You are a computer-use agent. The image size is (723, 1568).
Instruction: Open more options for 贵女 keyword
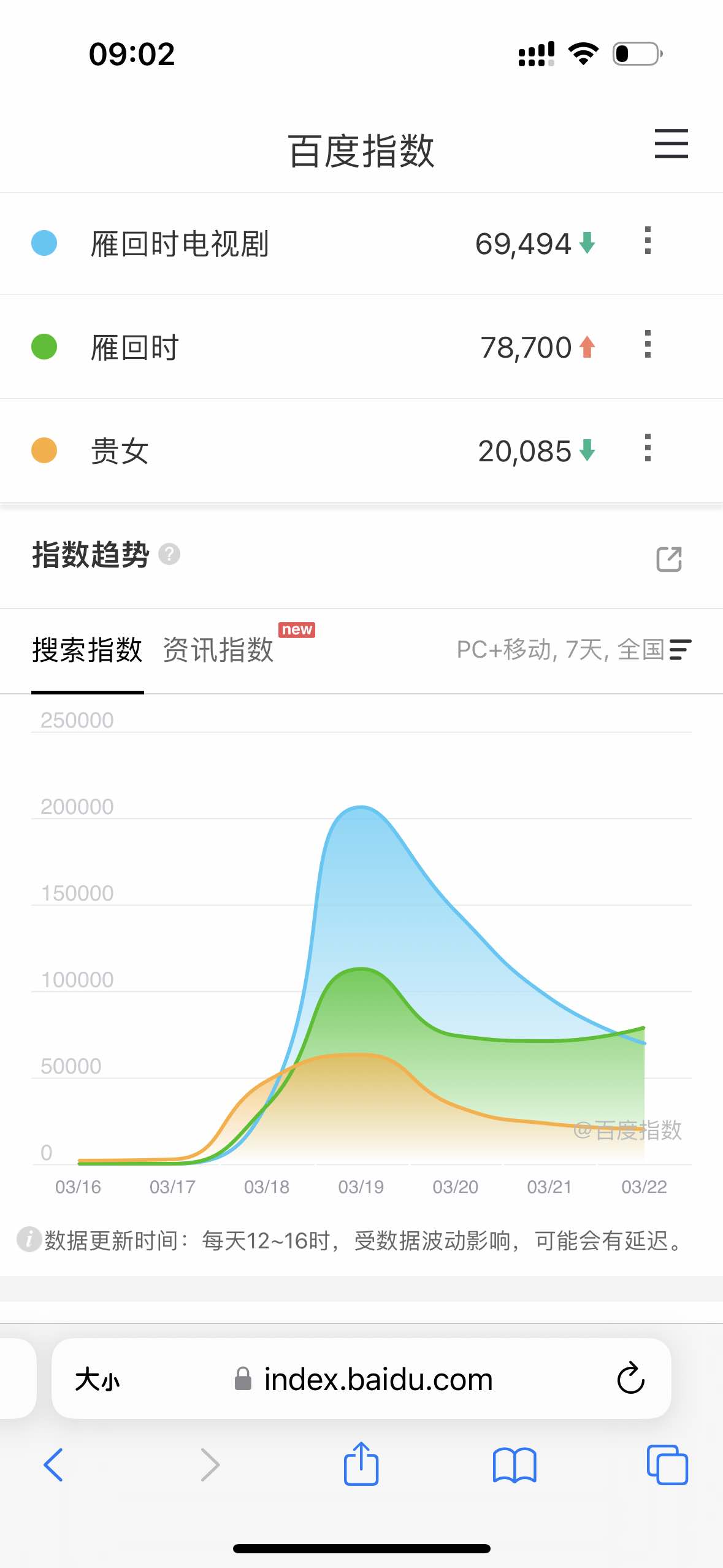648,448
